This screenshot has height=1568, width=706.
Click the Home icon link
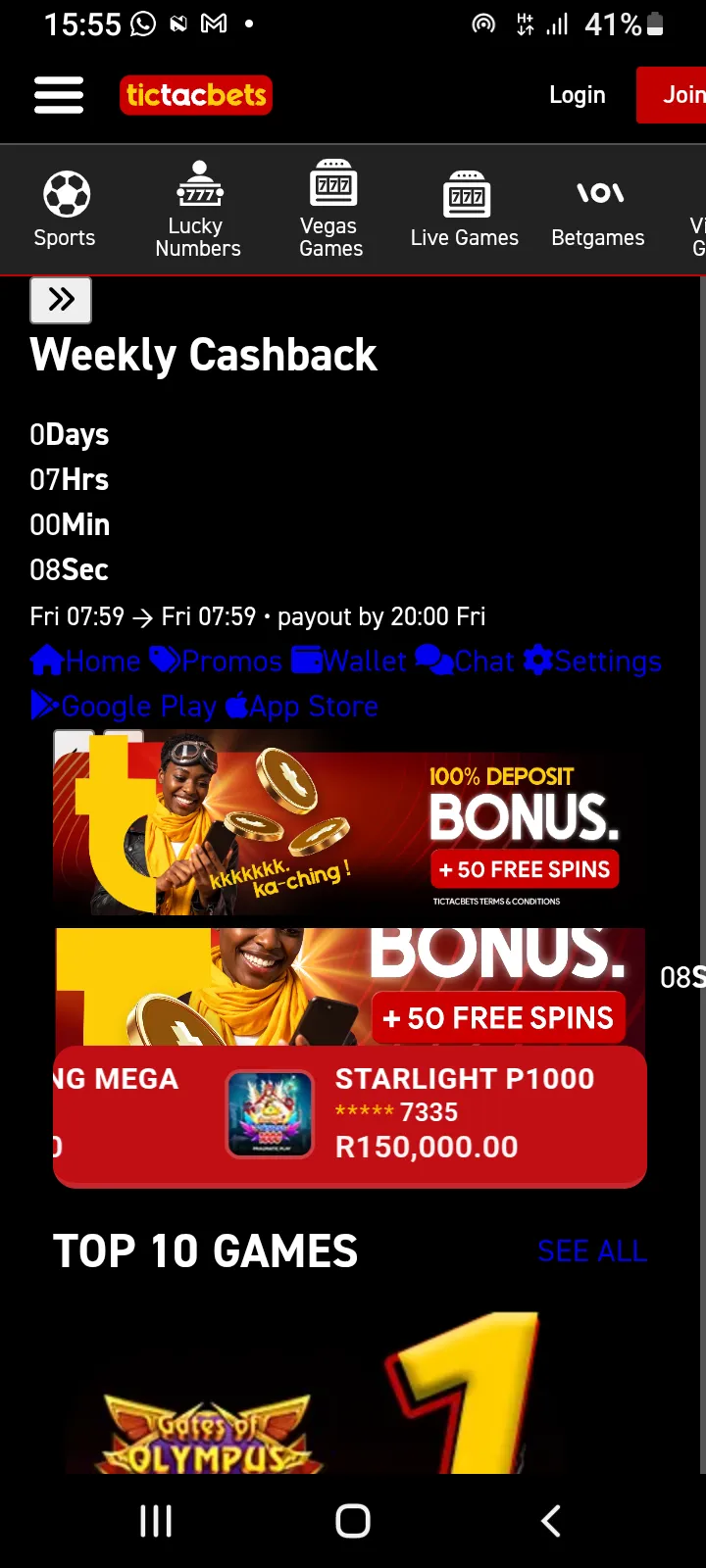tap(46, 661)
